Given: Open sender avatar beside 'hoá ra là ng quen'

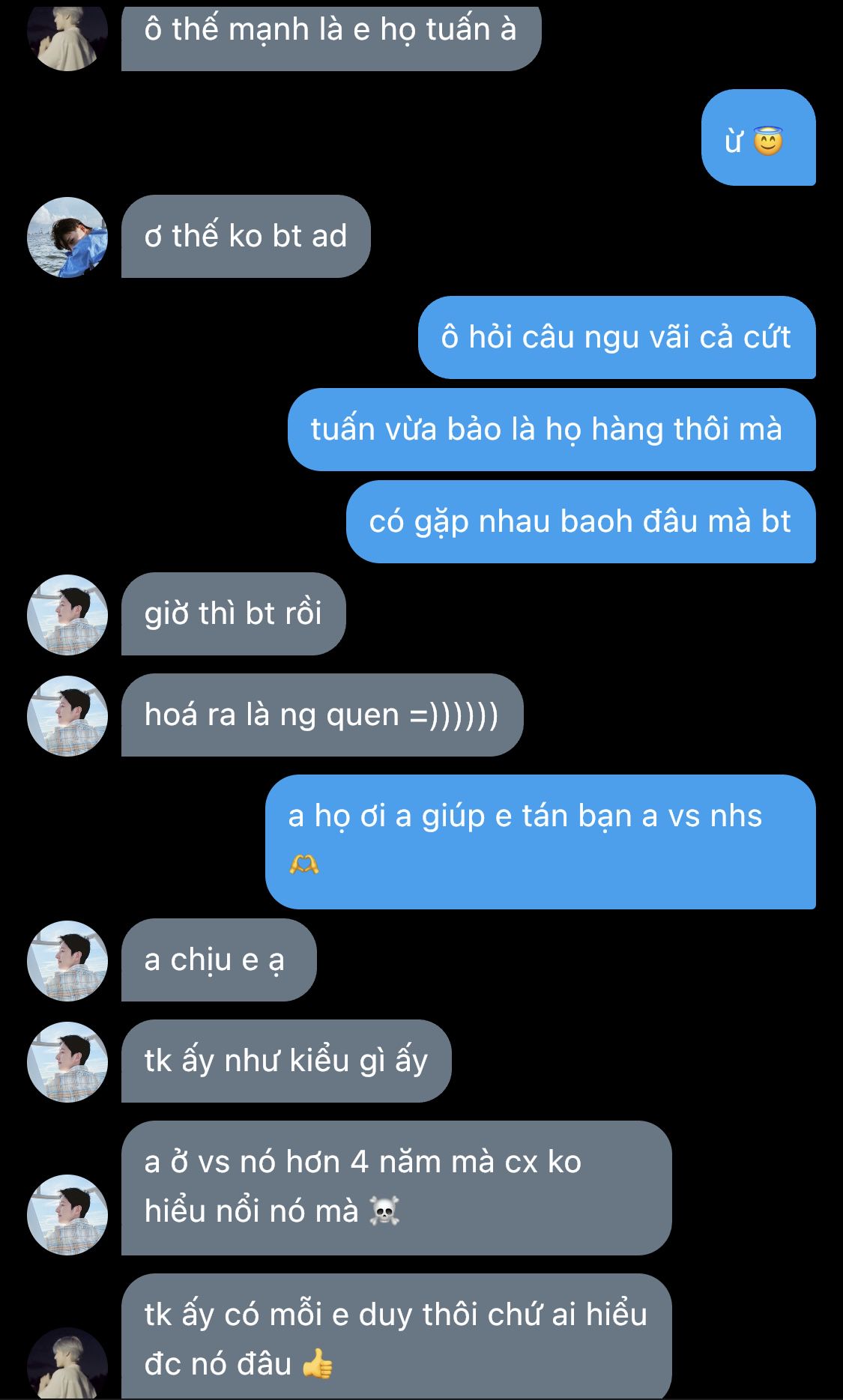Looking at the screenshot, I should pyautogui.click(x=67, y=716).
